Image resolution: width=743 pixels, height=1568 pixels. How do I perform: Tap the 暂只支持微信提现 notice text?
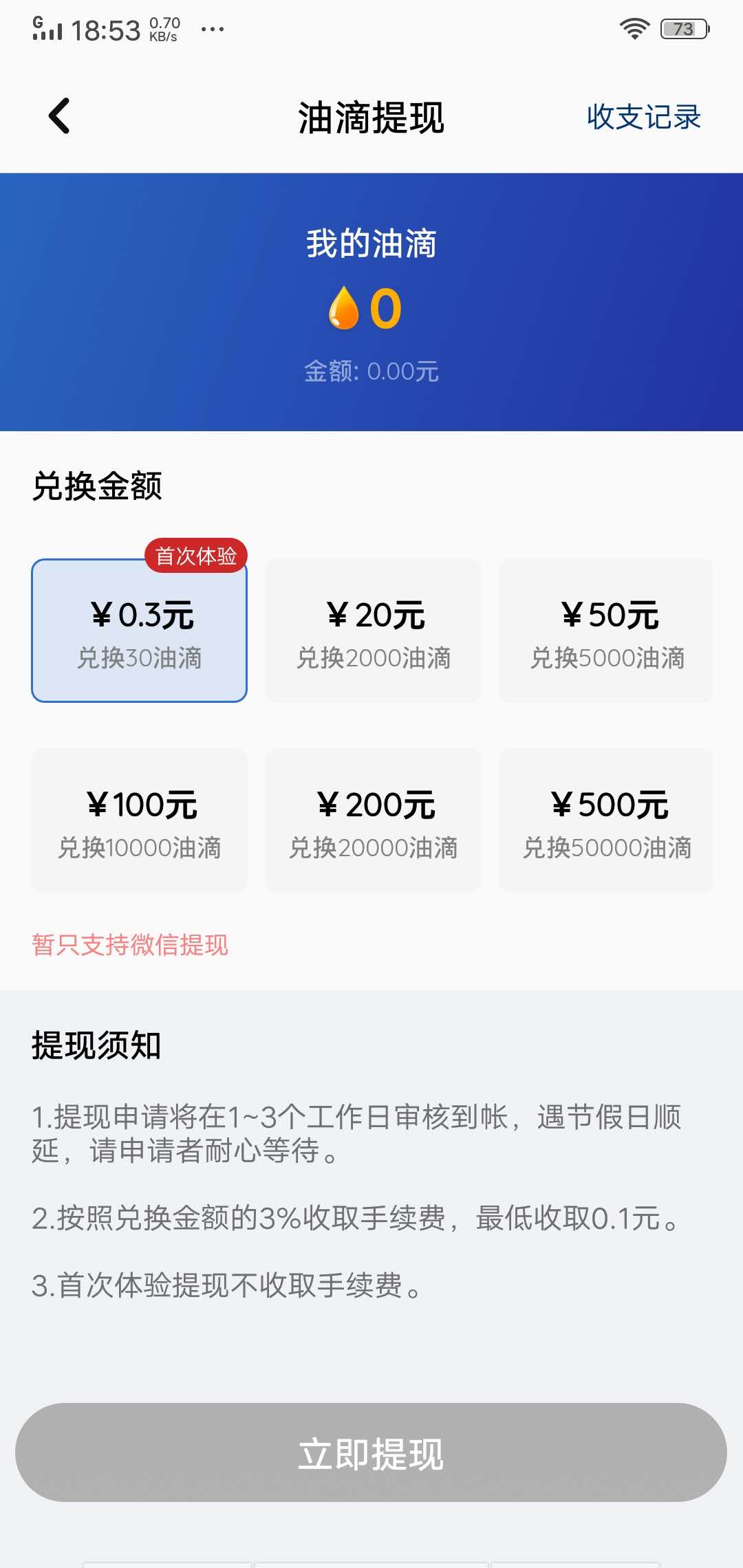(130, 945)
